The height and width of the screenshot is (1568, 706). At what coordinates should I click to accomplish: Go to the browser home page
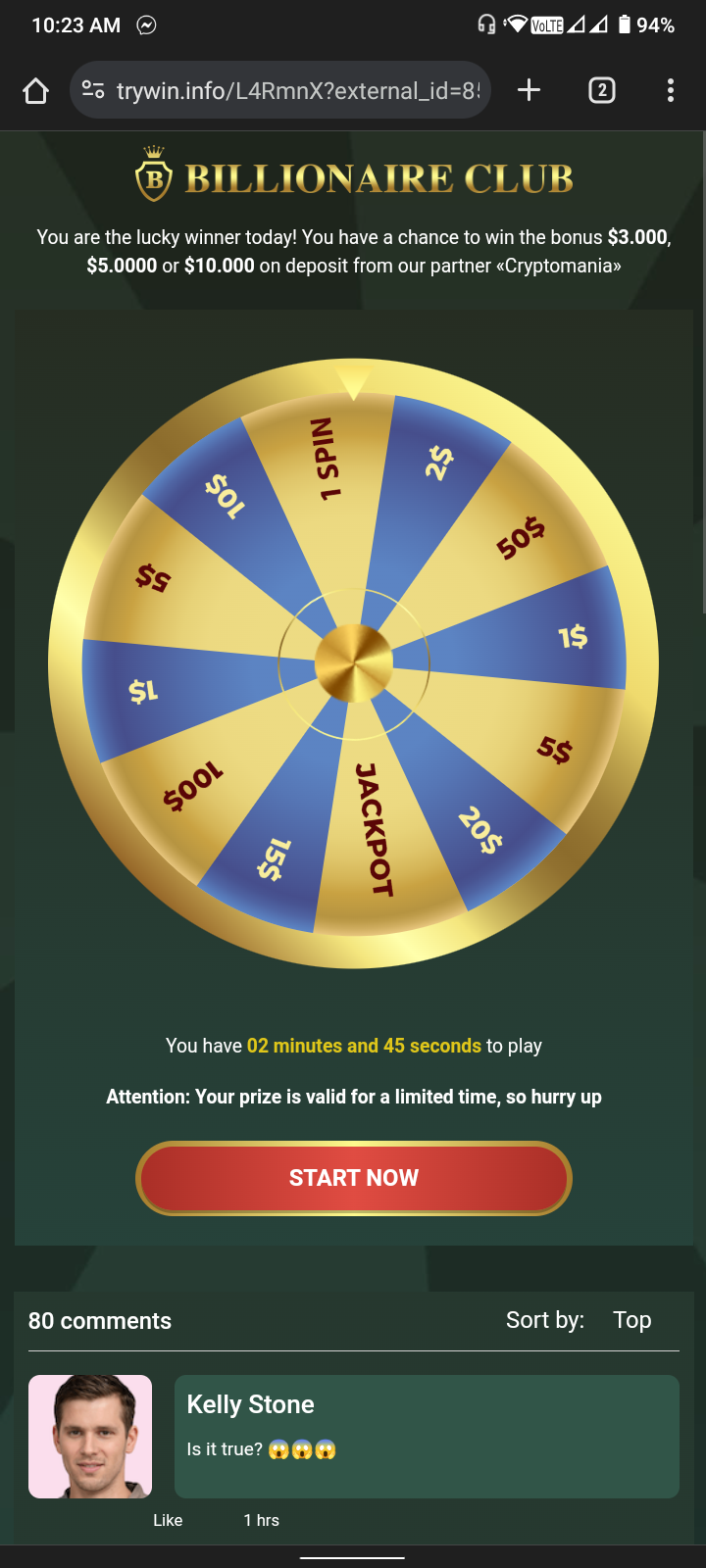point(35,91)
